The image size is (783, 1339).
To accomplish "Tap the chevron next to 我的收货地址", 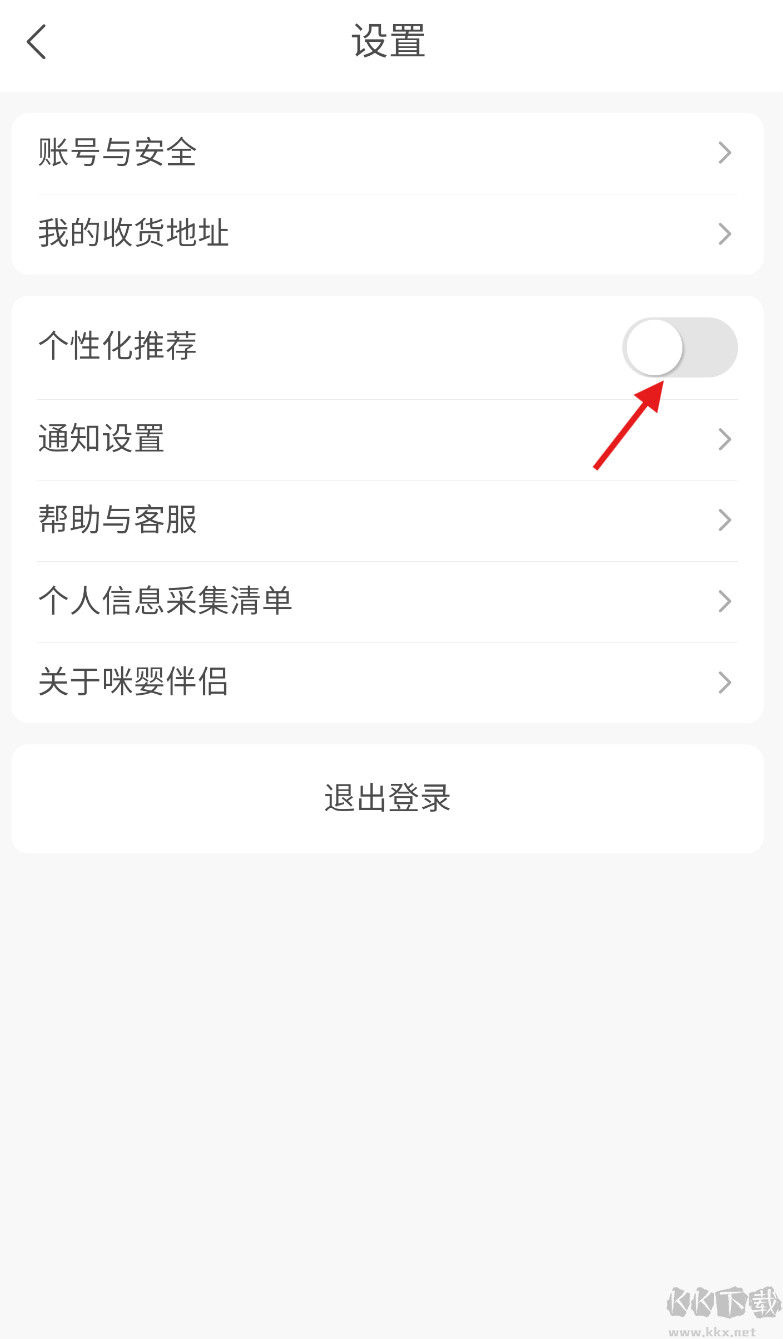I will point(724,234).
